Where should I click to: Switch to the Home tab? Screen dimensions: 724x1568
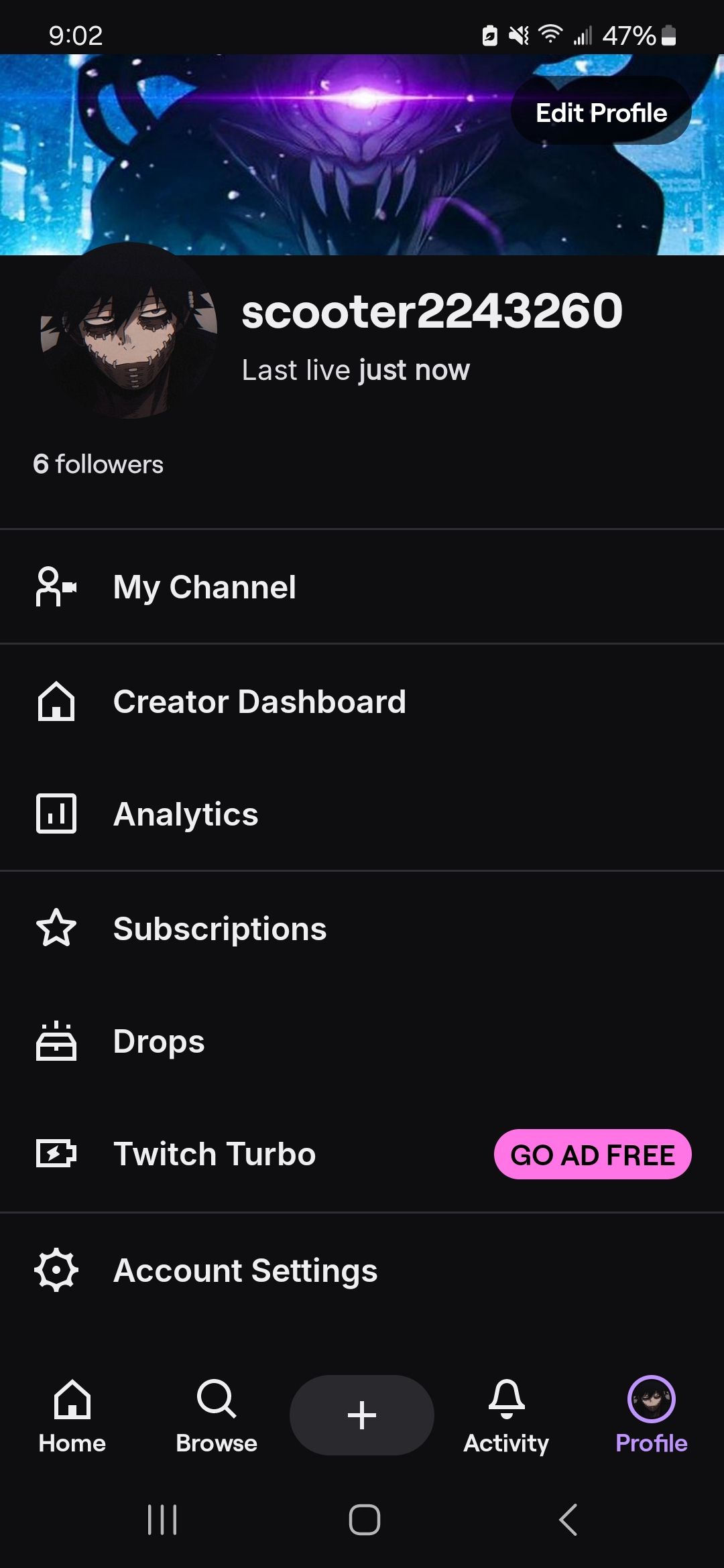(72, 1415)
